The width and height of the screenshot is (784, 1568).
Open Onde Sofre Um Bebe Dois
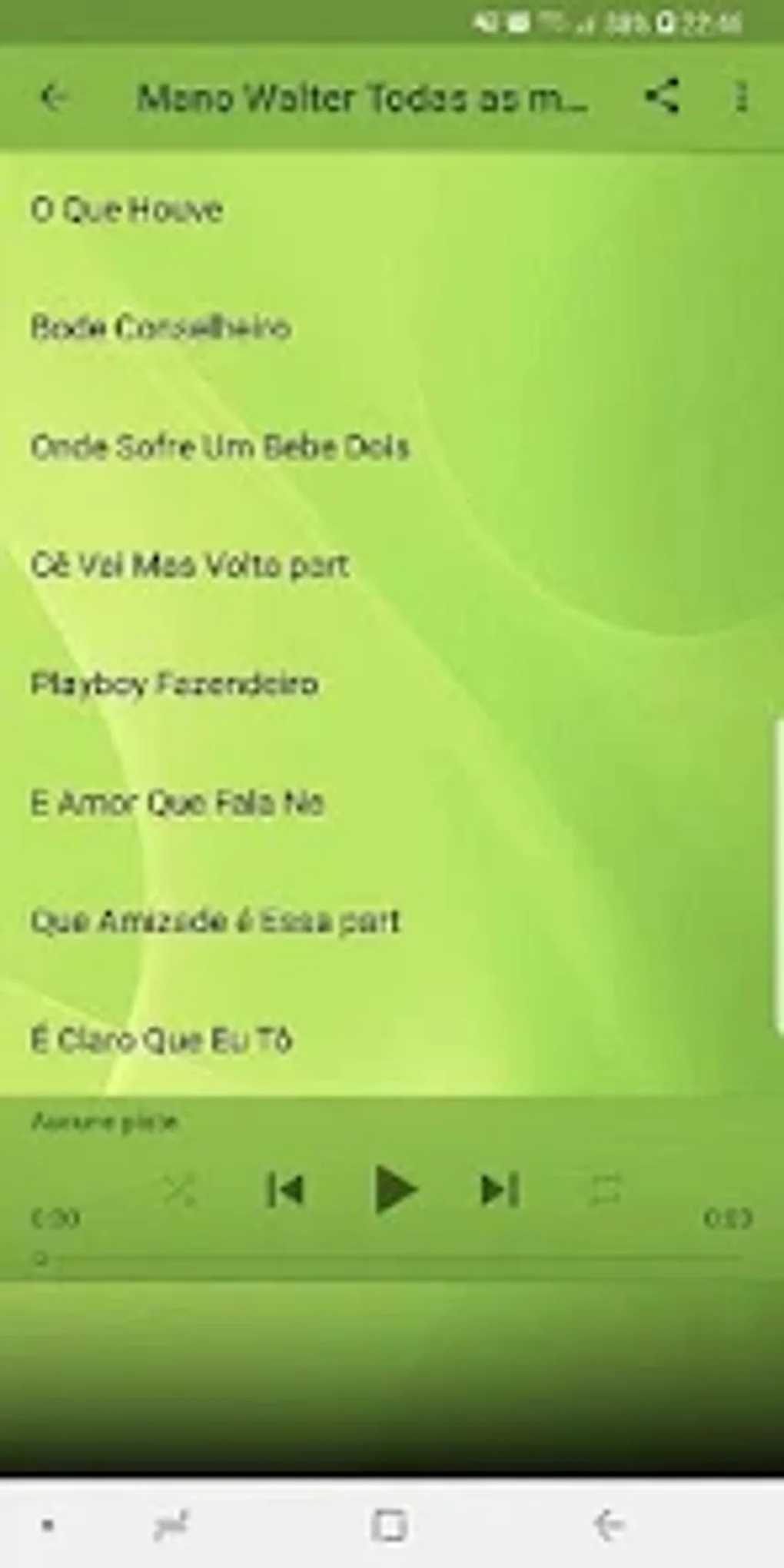[392, 447]
